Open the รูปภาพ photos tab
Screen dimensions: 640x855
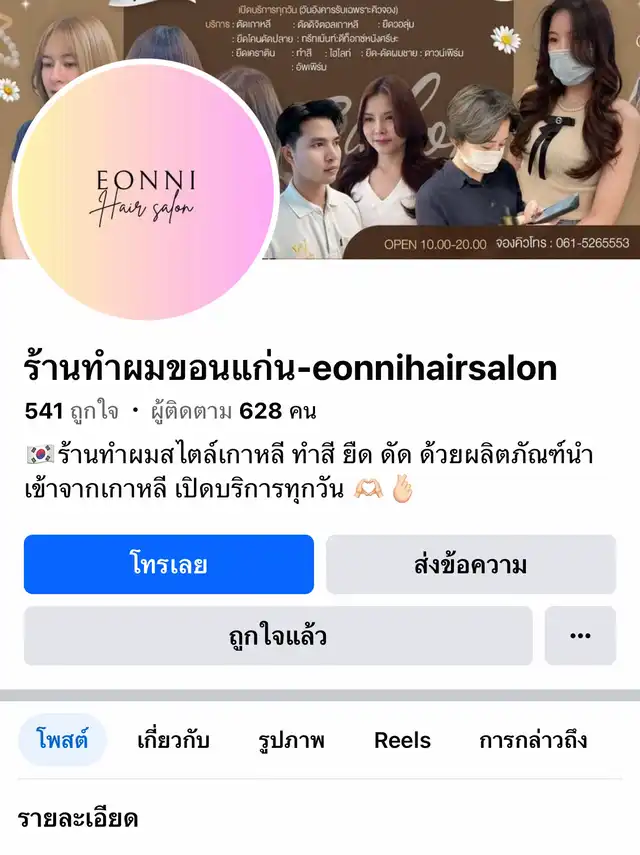tap(291, 740)
